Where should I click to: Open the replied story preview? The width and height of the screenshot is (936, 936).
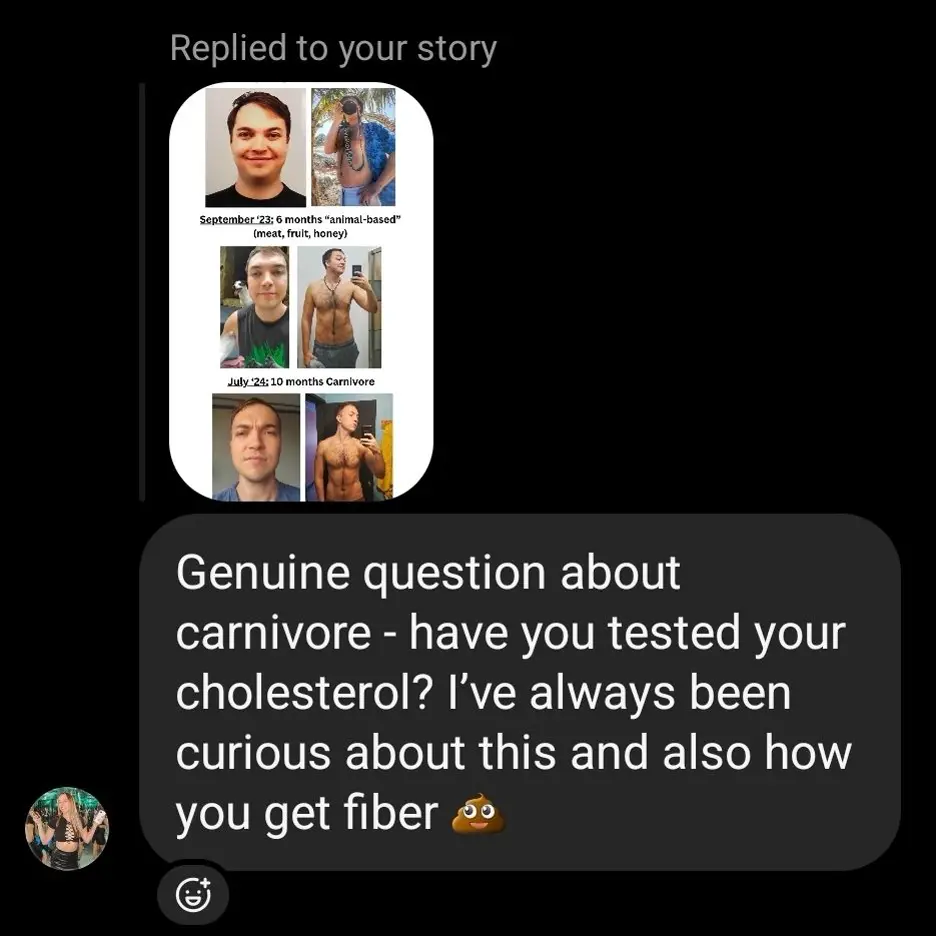click(301, 291)
